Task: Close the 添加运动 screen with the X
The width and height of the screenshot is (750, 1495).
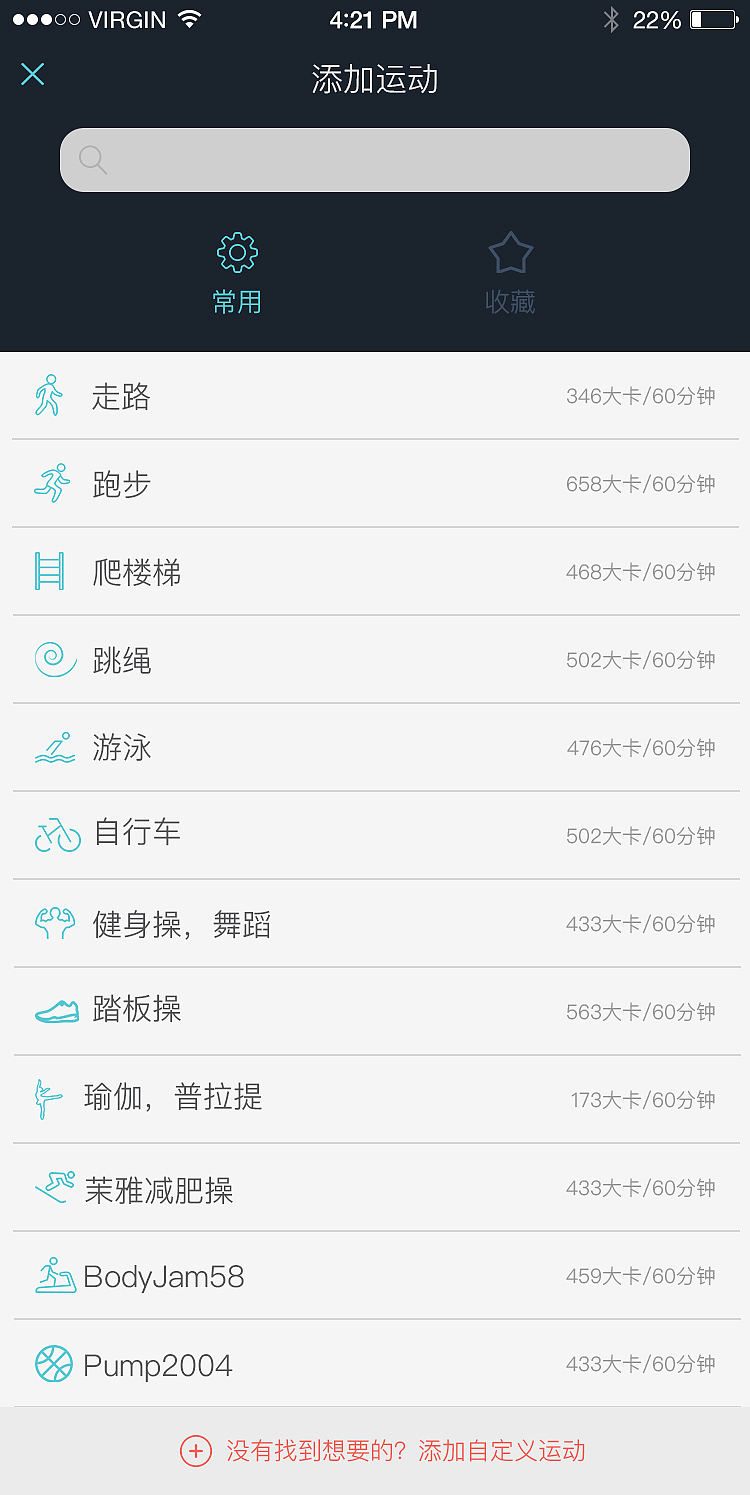Action: (33, 74)
